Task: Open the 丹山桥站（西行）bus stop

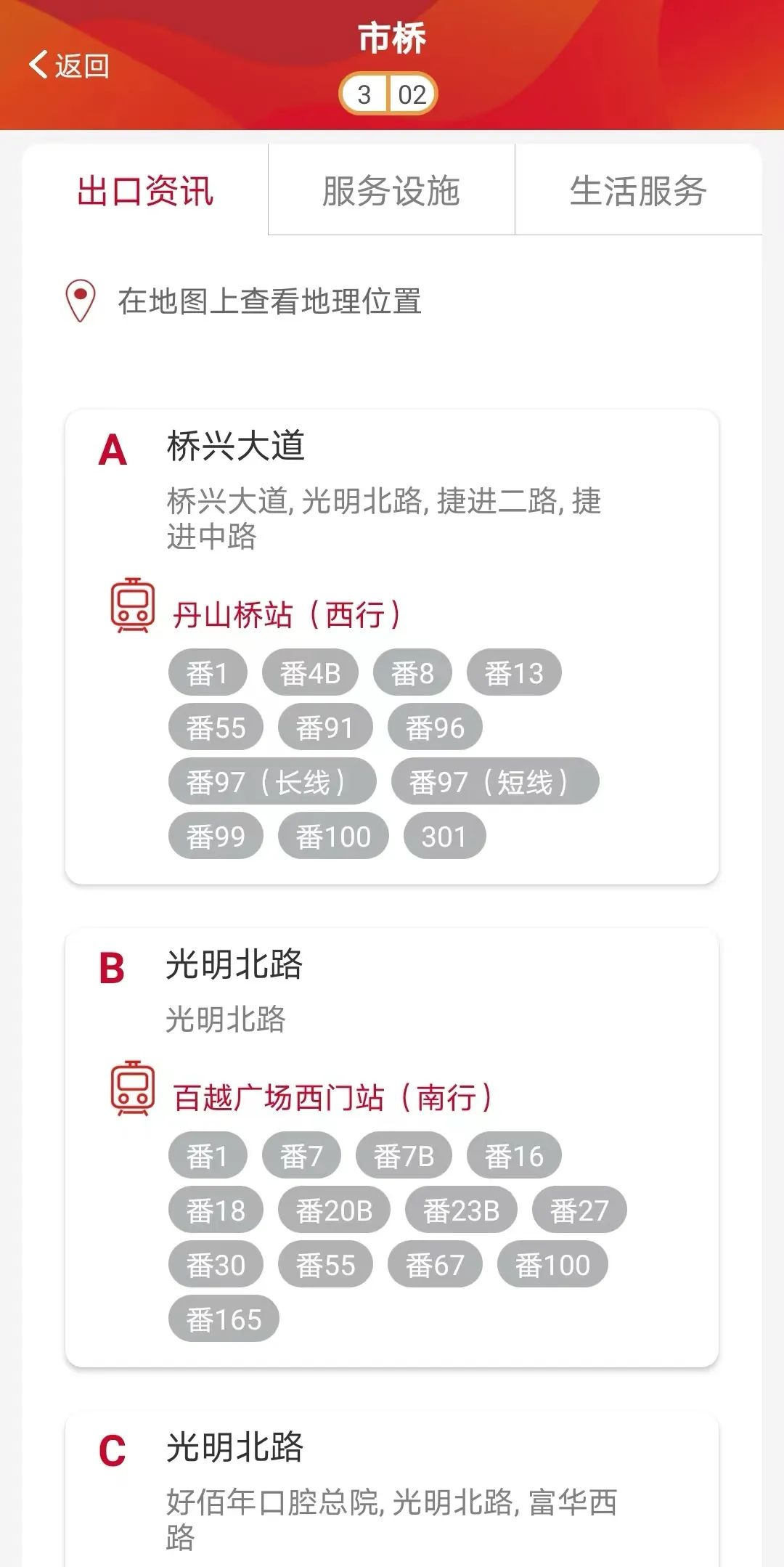Action: (286, 615)
